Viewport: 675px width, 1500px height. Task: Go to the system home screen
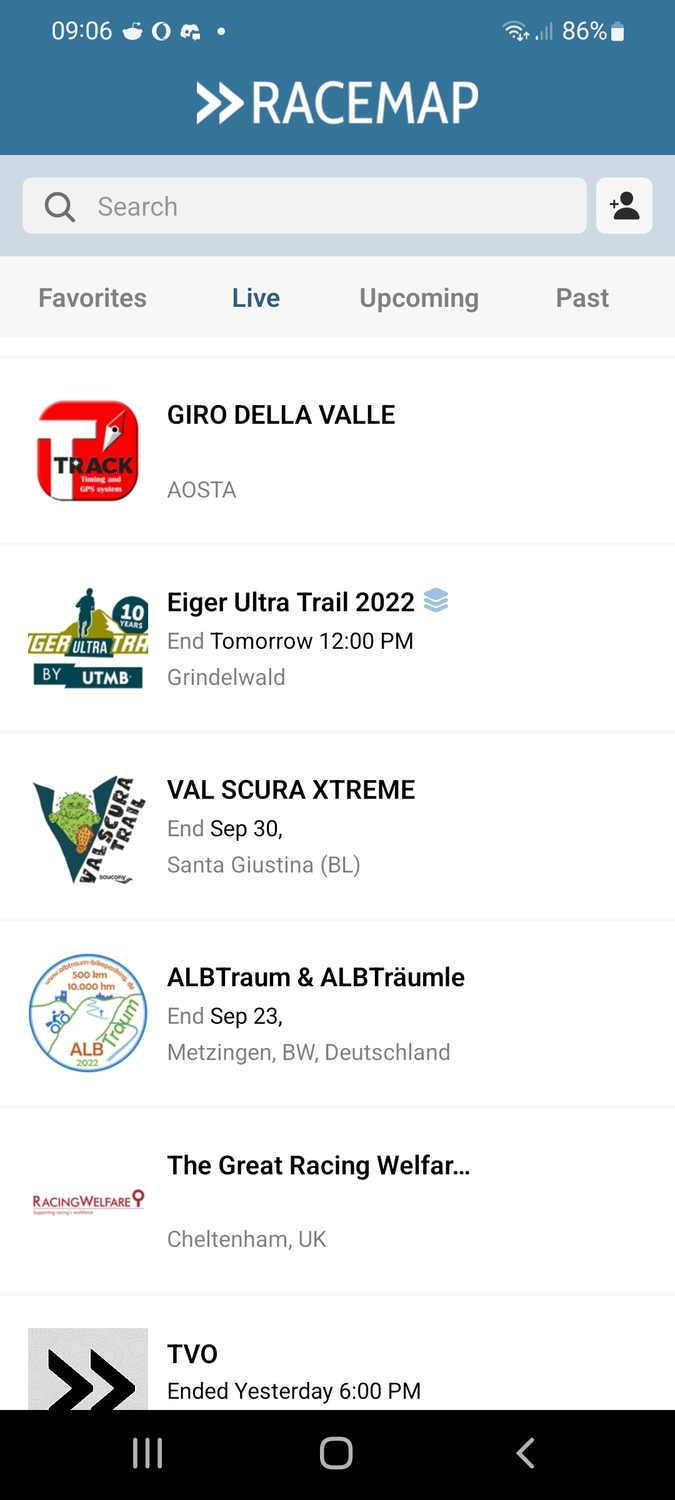[336, 1453]
